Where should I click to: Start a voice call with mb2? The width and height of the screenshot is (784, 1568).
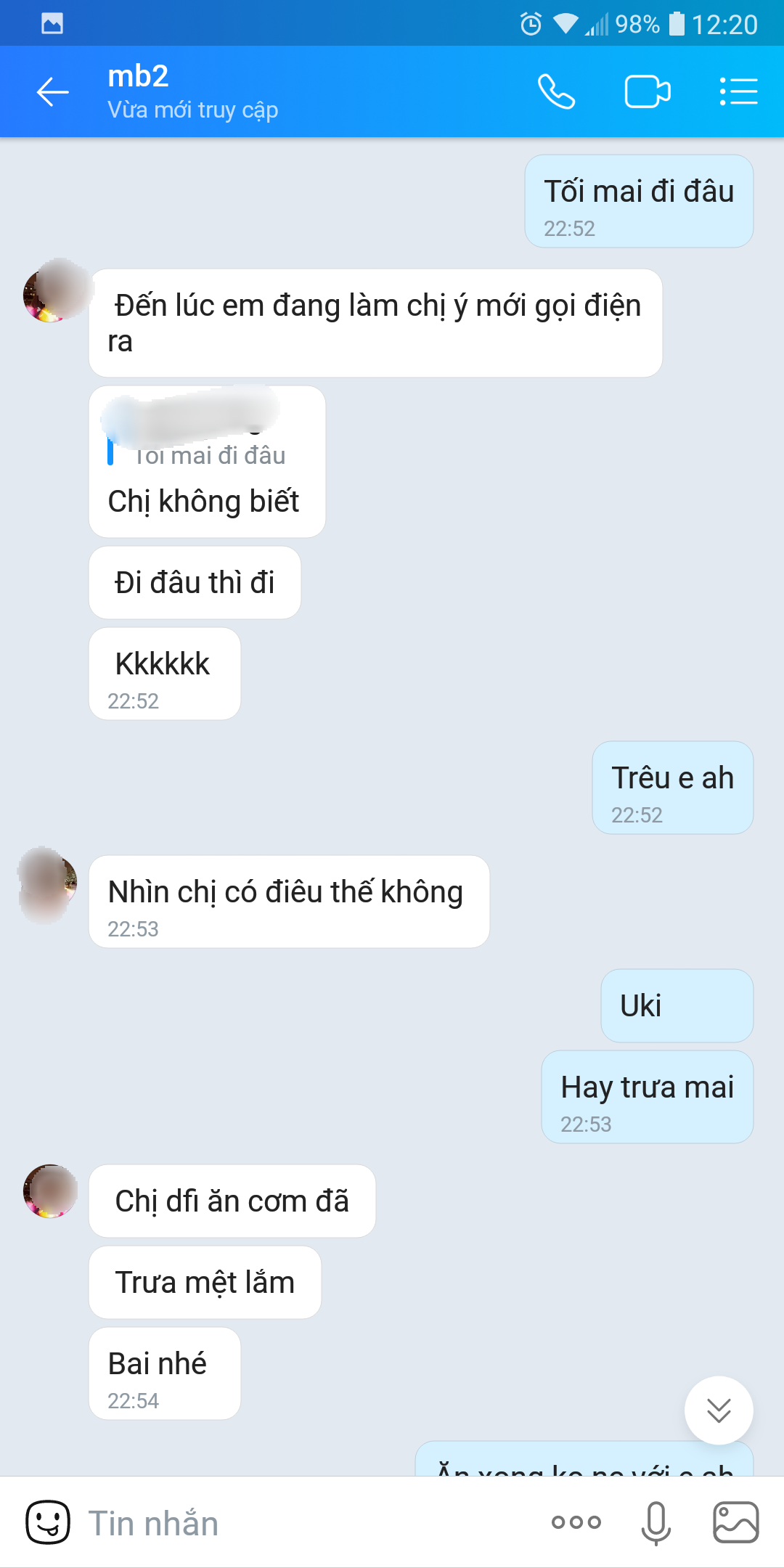(x=556, y=92)
